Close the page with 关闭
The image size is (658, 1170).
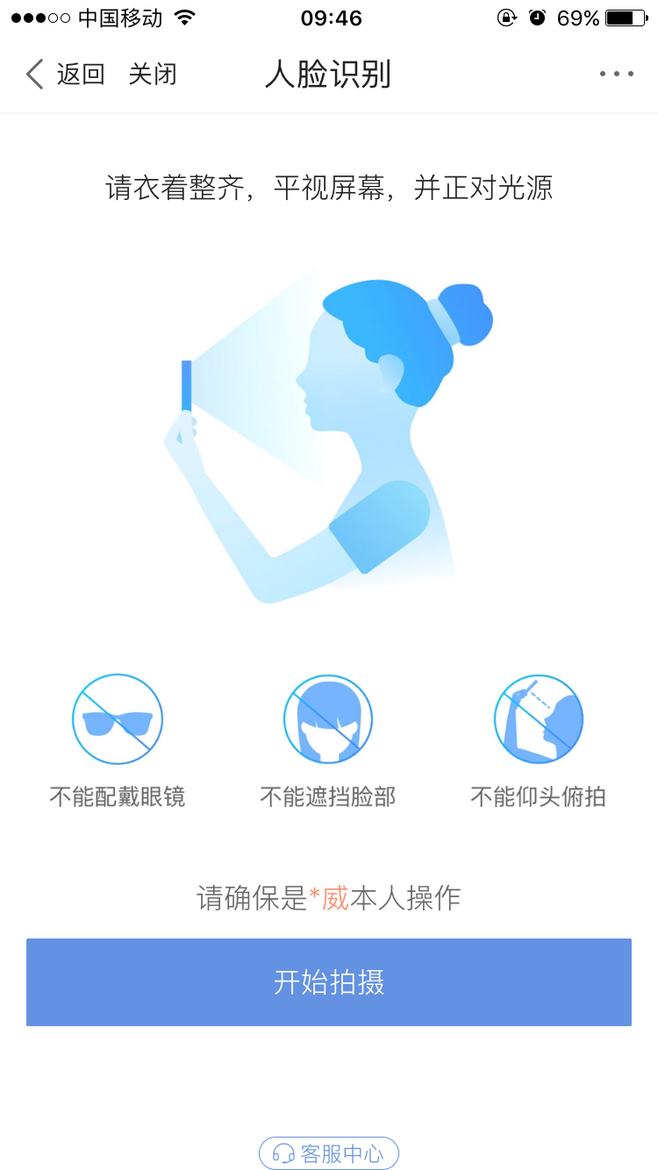[x=152, y=75]
